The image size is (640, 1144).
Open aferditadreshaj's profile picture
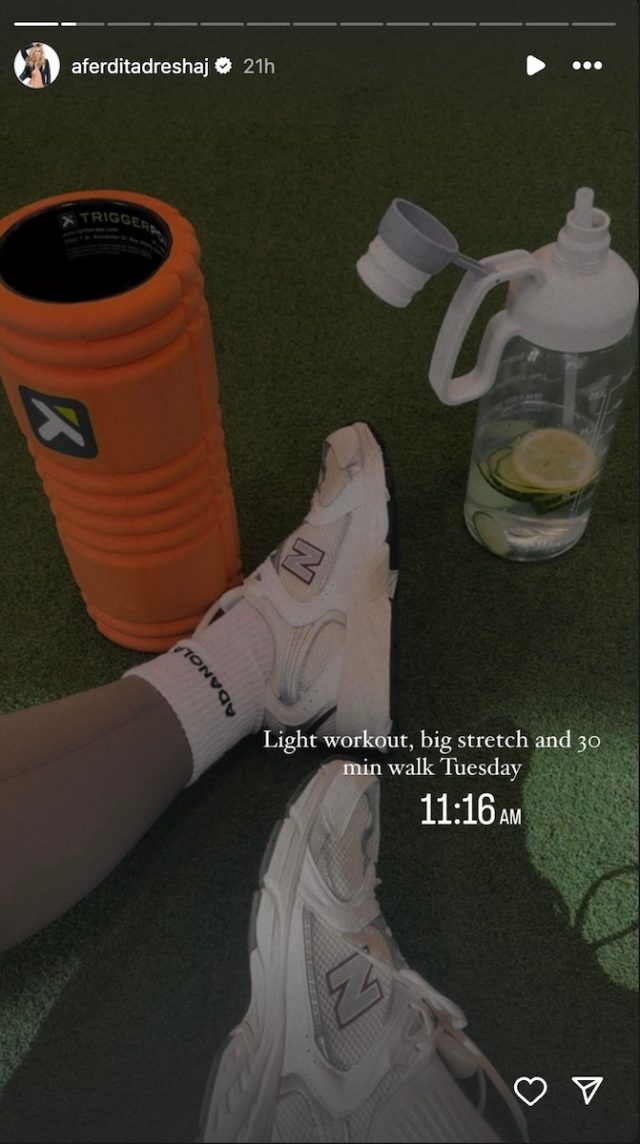tap(37, 66)
